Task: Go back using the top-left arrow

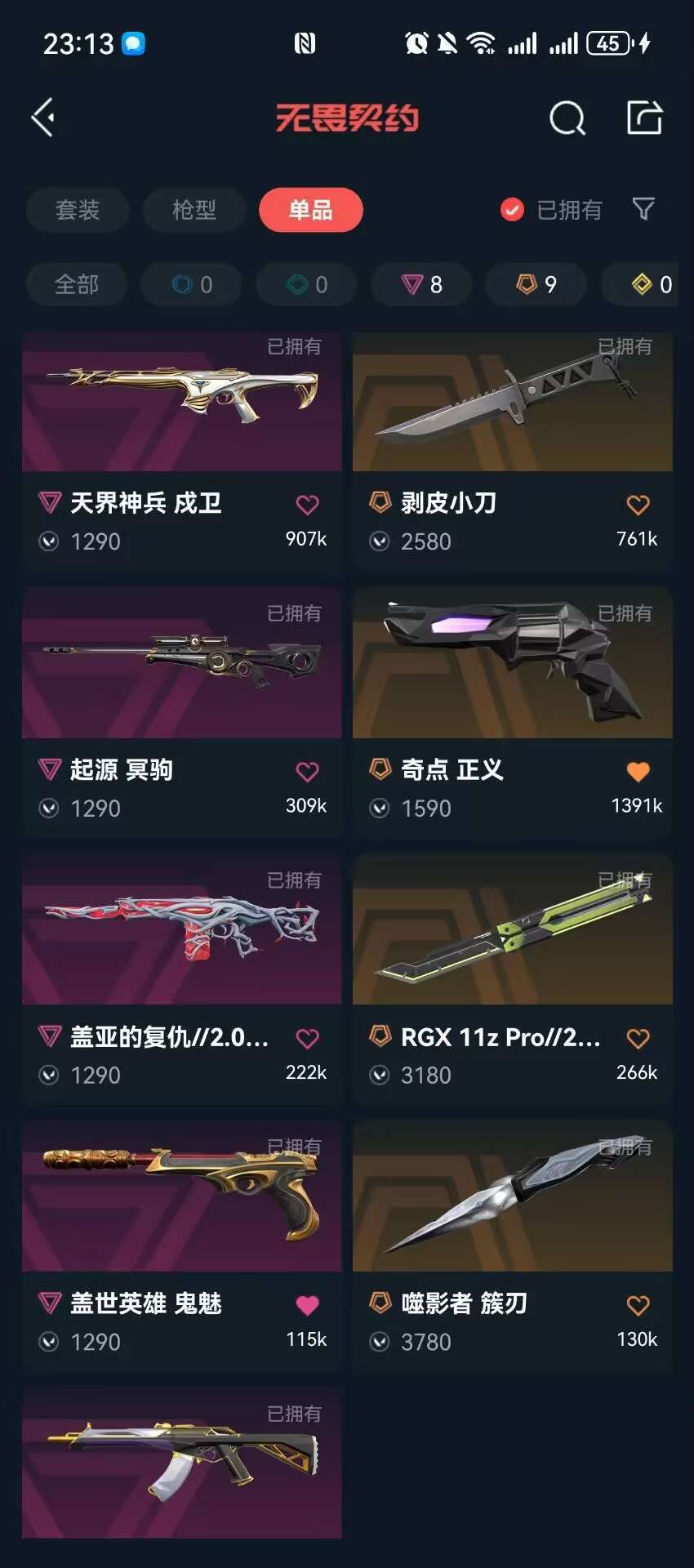Action: [44, 118]
